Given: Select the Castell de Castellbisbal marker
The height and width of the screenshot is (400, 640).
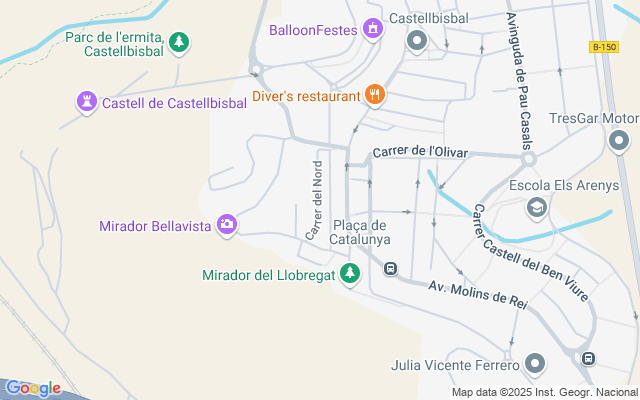Looking at the screenshot, I should 87,102.
